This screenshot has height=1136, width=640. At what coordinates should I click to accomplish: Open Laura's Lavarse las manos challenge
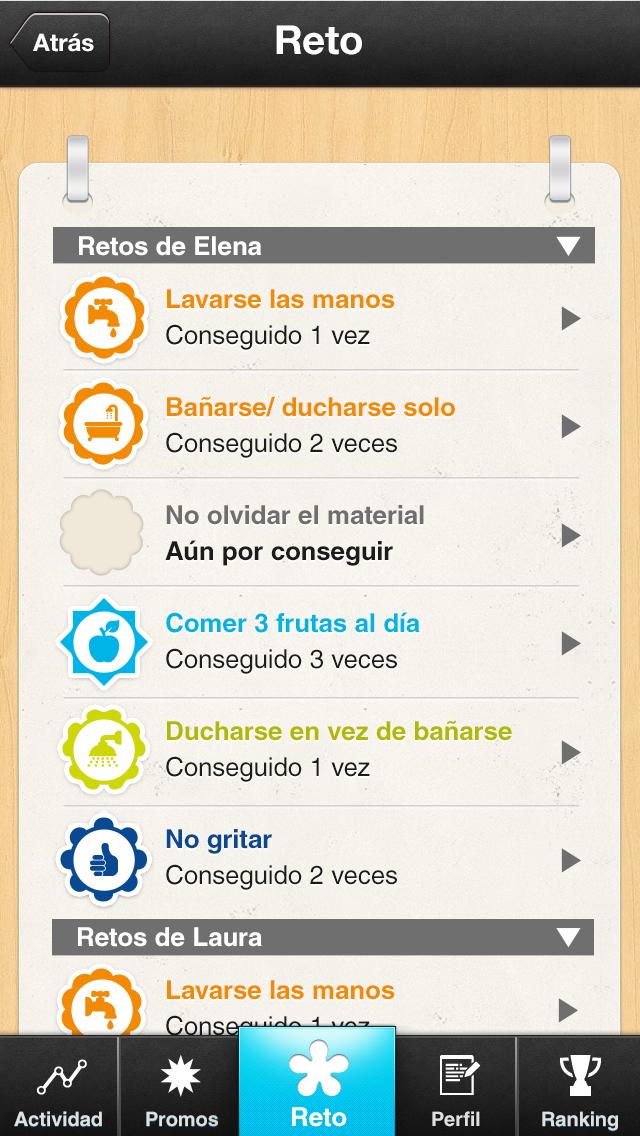pyautogui.click(x=320, y=1000)
